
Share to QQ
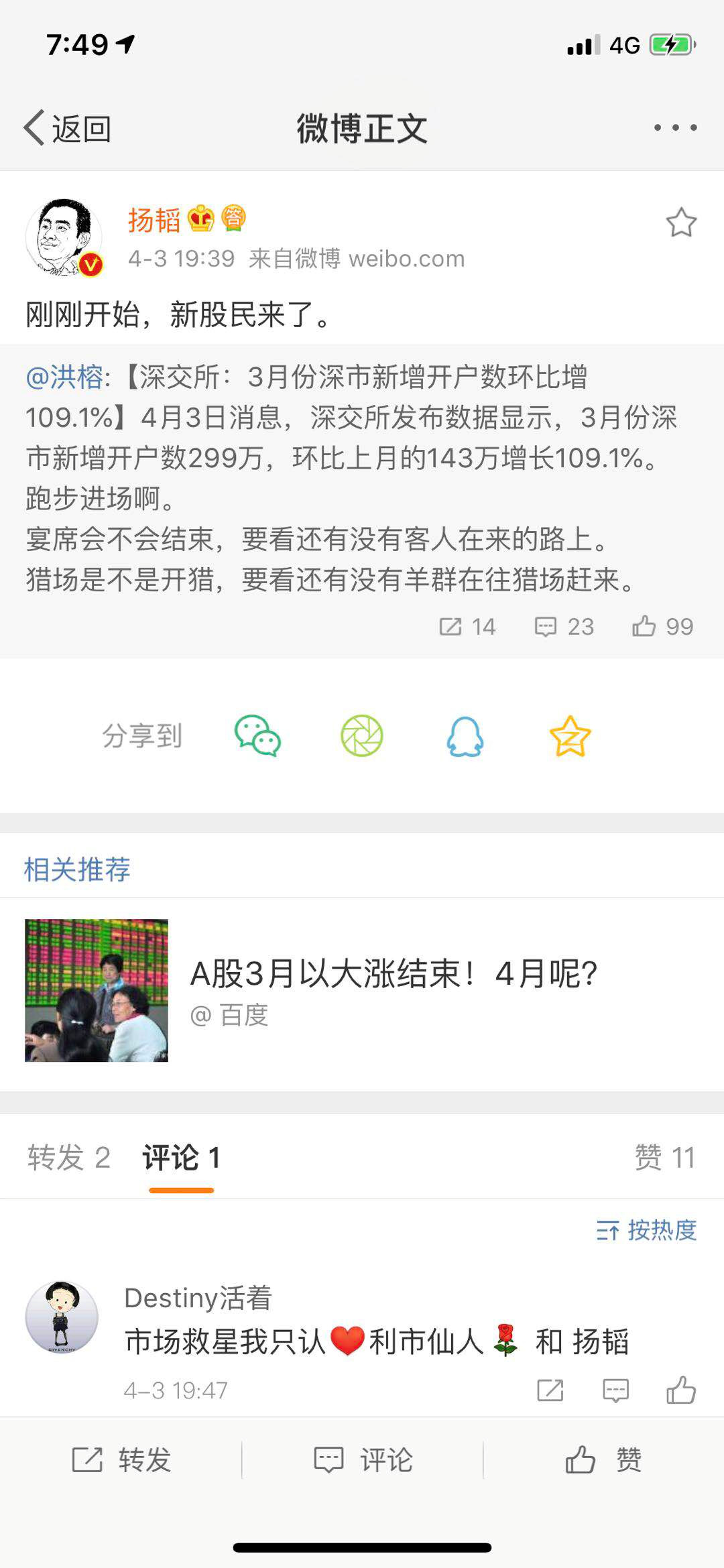coord(465,736)
